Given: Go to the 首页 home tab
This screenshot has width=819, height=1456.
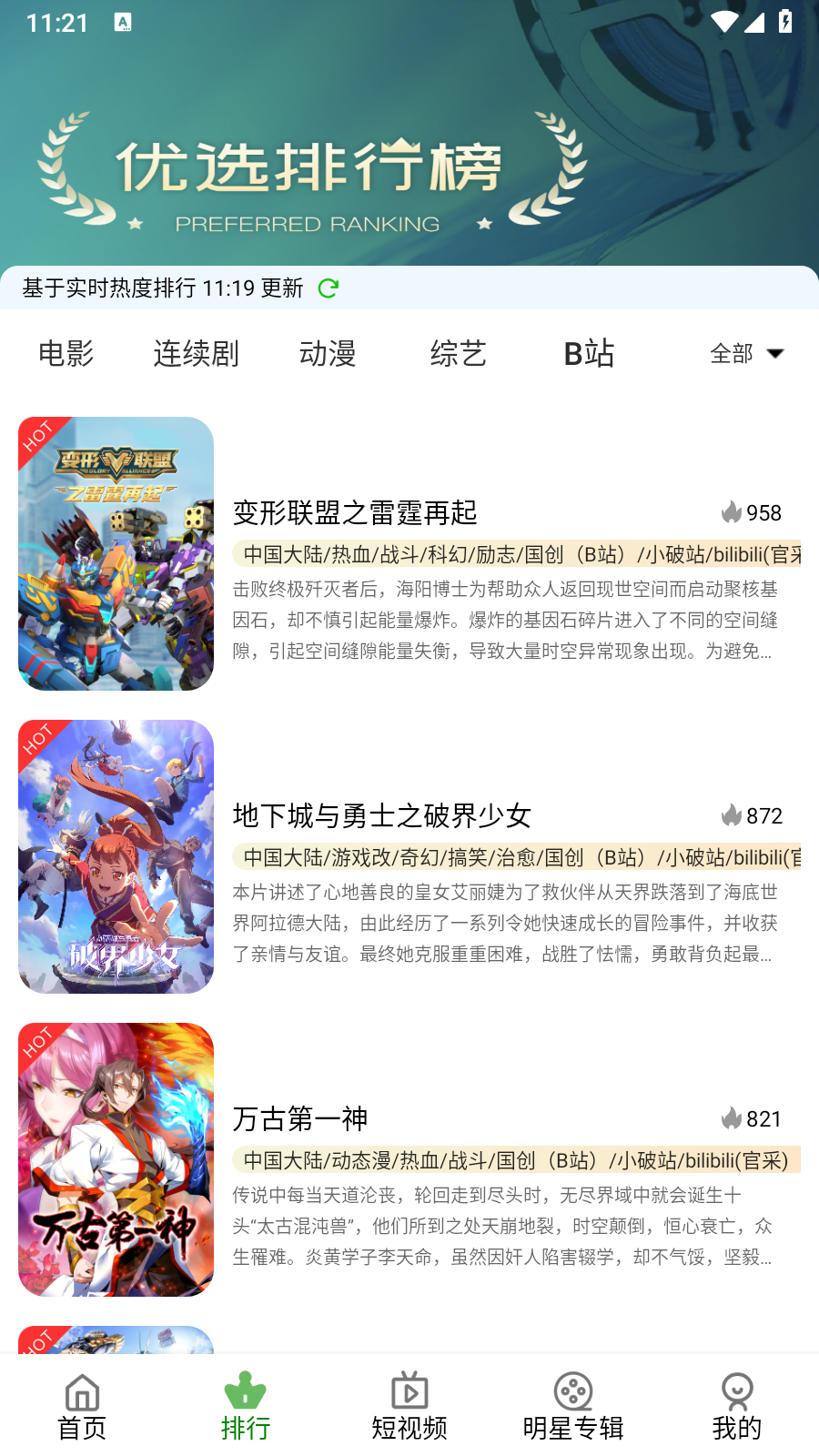Looking at the screenshot, I should [x=82, y=1407].
